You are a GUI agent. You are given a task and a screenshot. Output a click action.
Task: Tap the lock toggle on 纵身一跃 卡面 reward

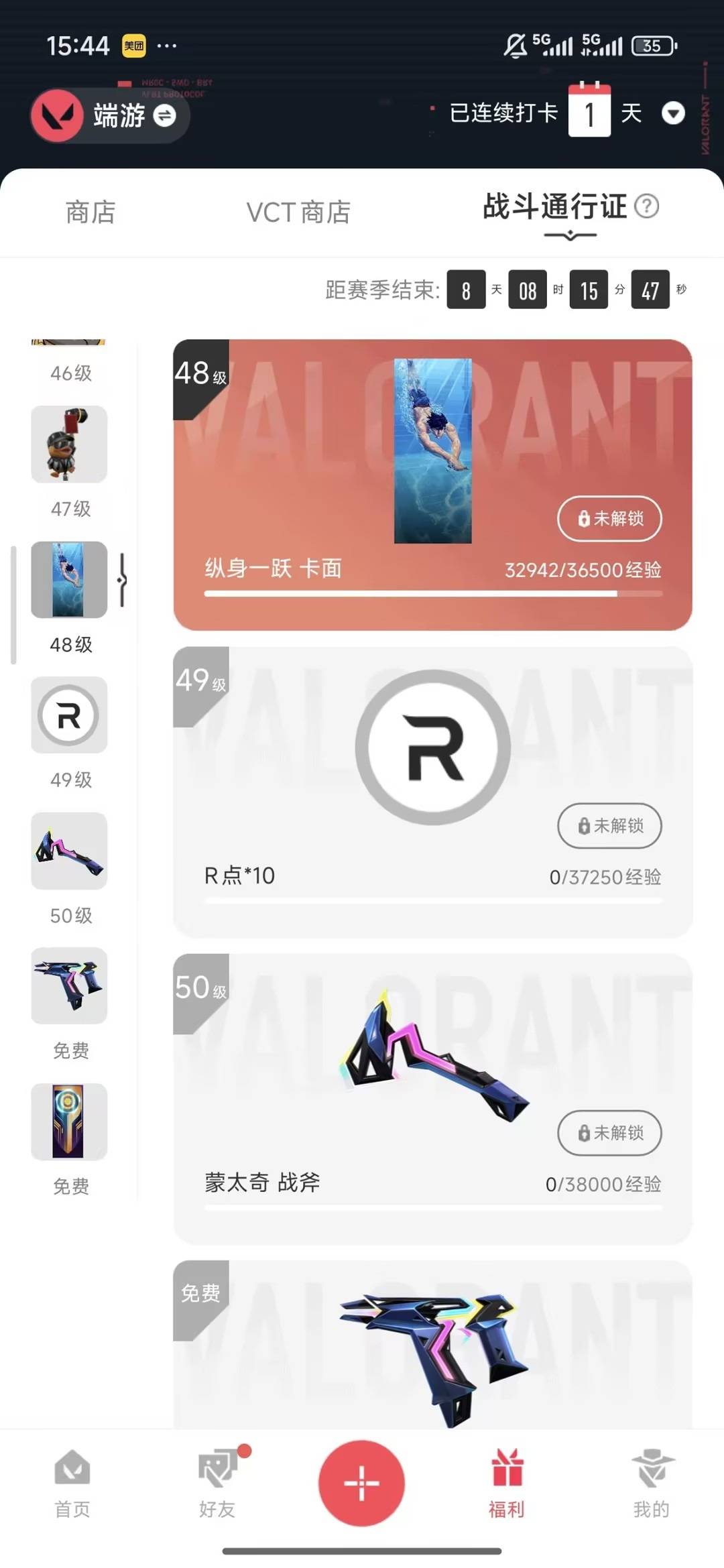point(609,519)
